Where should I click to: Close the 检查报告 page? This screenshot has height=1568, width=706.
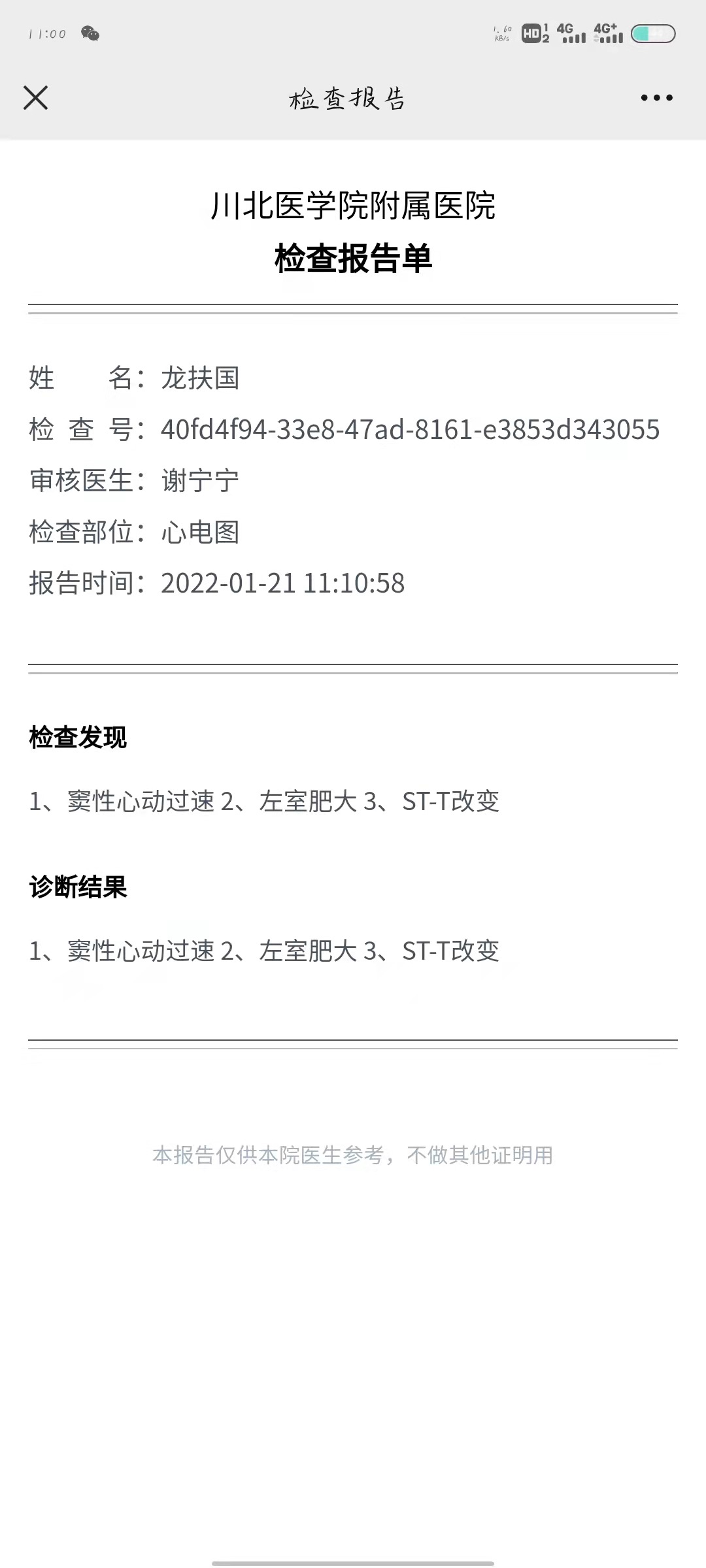(x=36, y=98)
